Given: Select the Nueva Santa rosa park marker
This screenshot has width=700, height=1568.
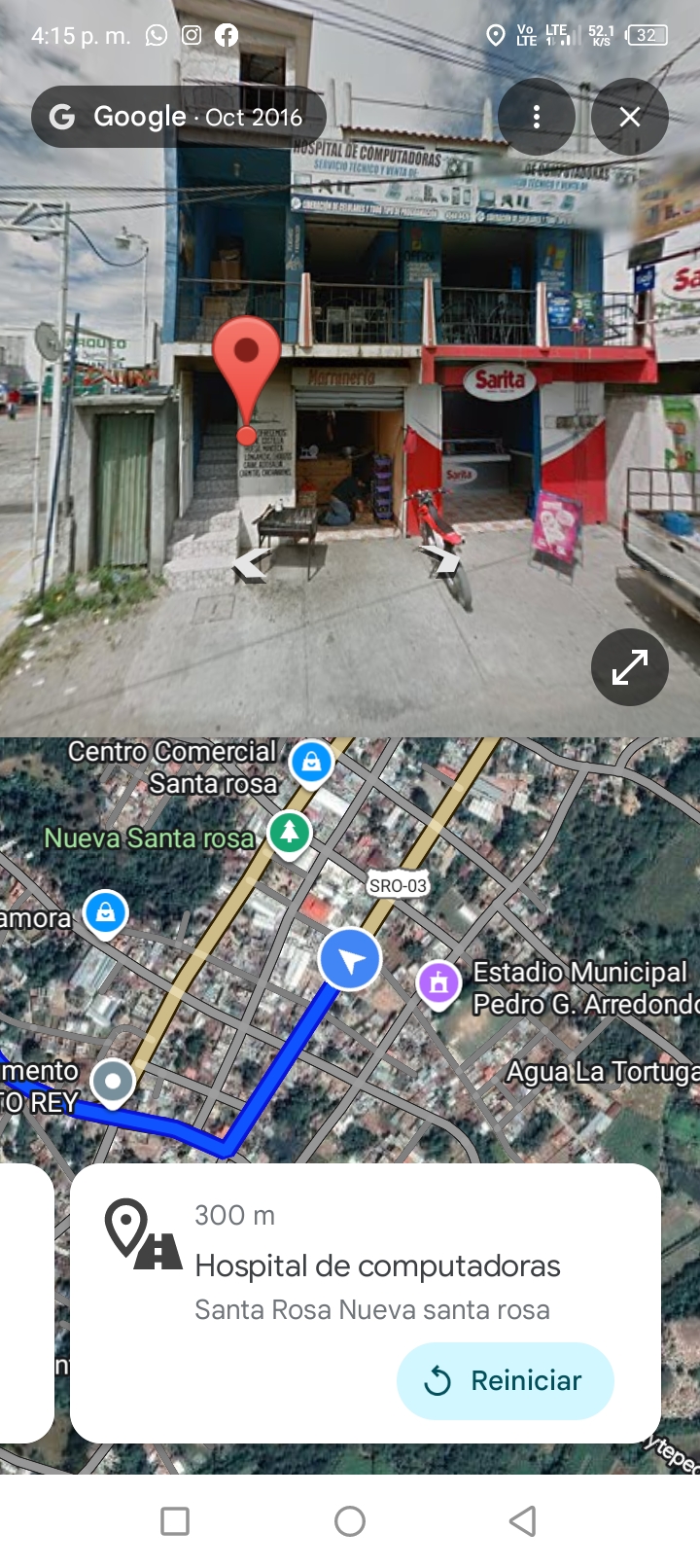Looking at the screenshot, I should (x=289, y=832).
